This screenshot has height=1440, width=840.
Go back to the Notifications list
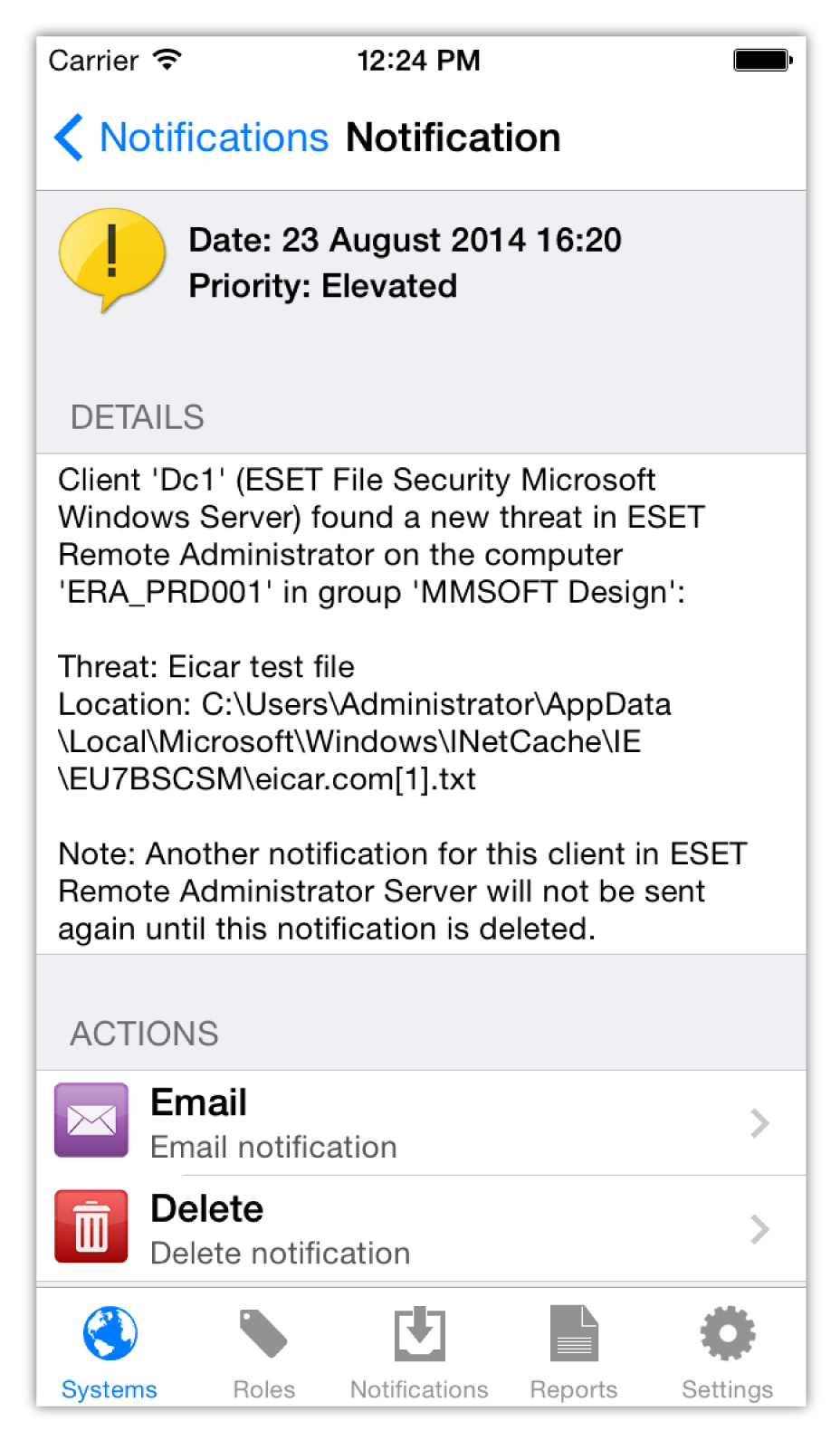click(x=191, y=138)
